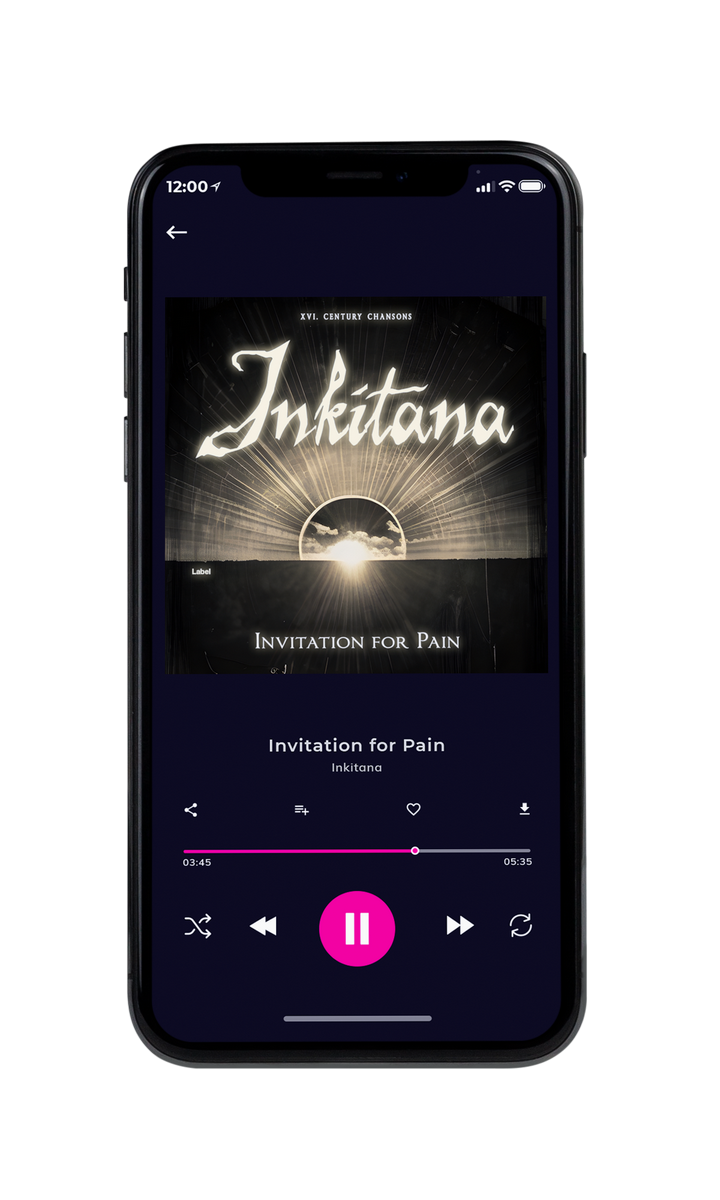Rewind to the previous track
The image size is (720, 1200).
(263, 927)
